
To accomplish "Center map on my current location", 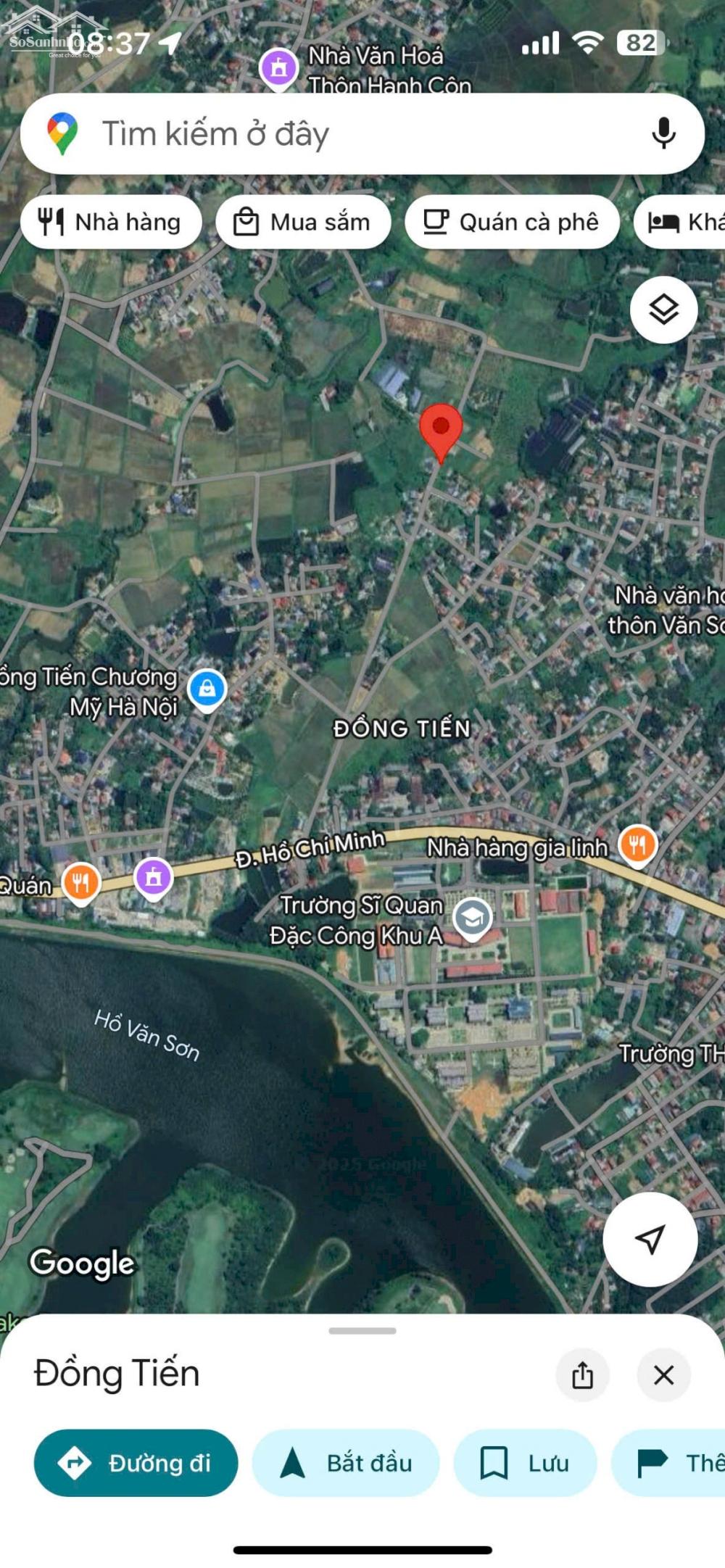I will click(x=650, y=1238).
